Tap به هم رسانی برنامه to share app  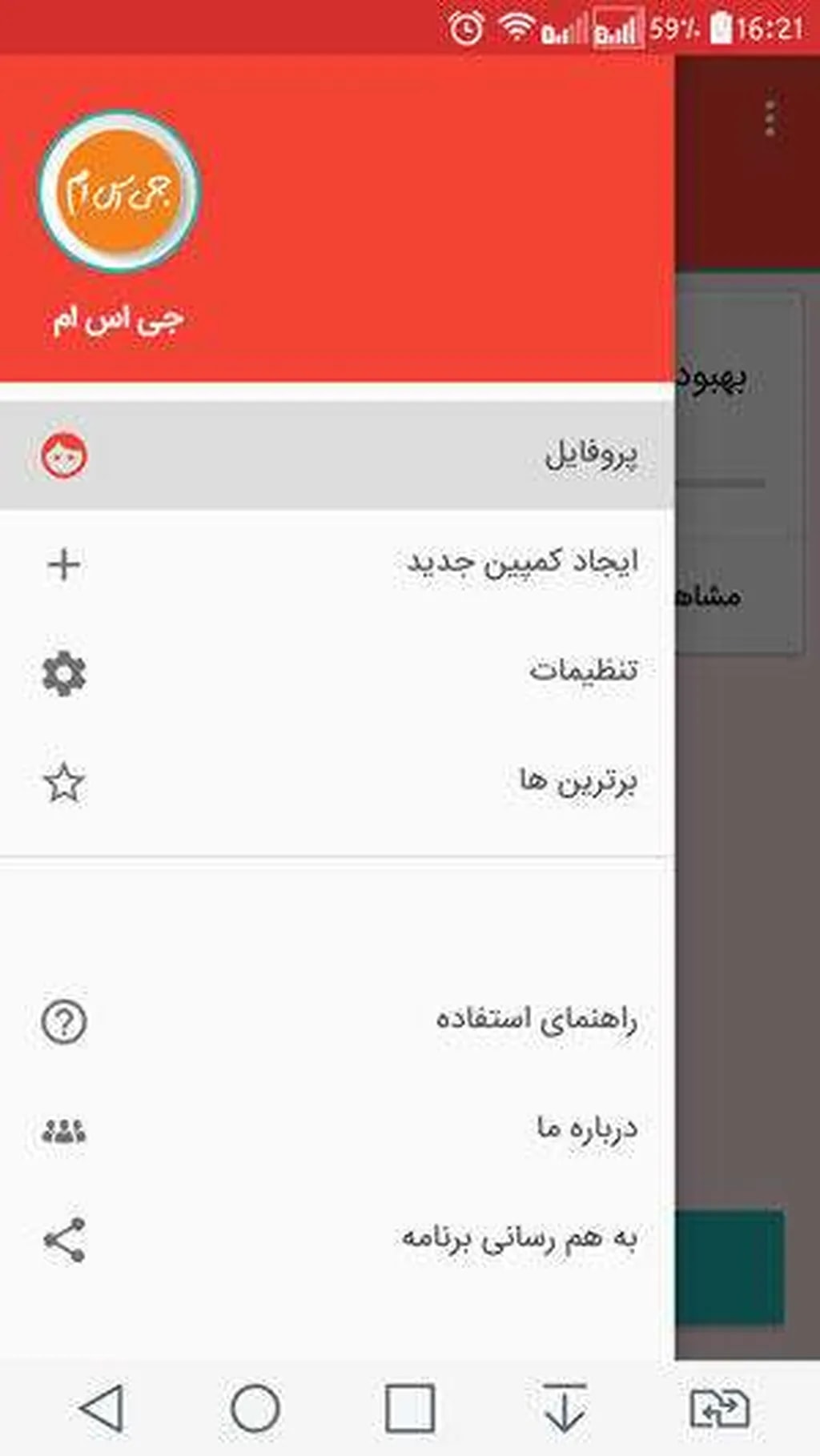click(x=336, y=1238)
